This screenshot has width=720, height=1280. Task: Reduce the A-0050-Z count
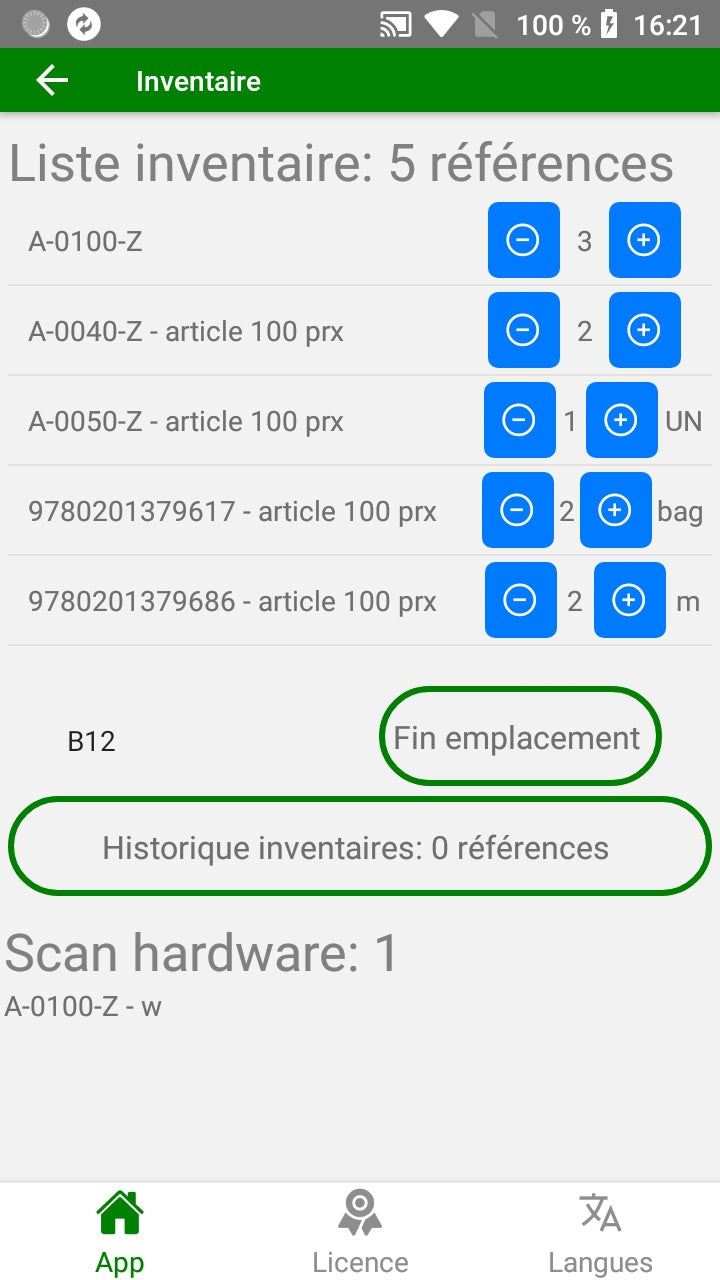[519, 420]
